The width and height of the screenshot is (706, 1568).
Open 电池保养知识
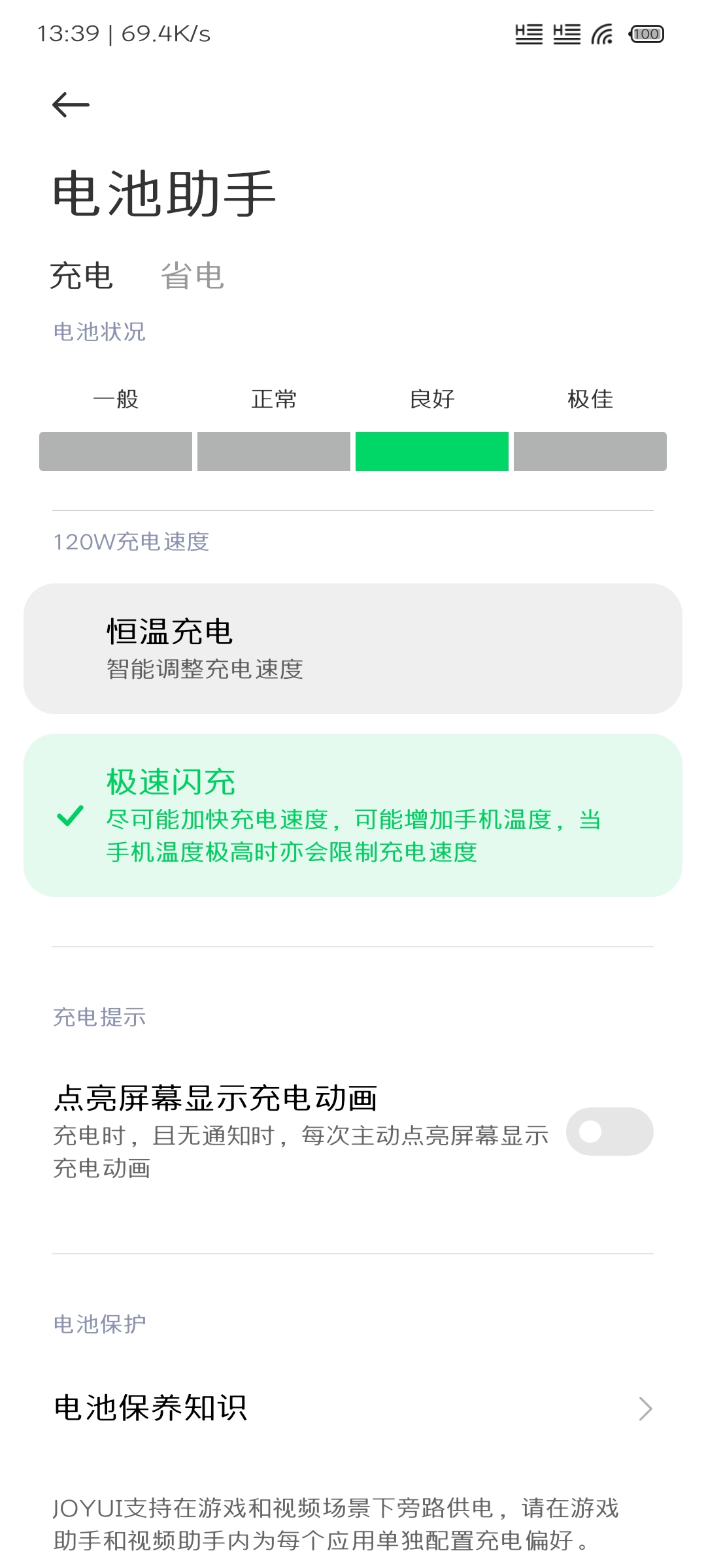(x=353, y=1408)
